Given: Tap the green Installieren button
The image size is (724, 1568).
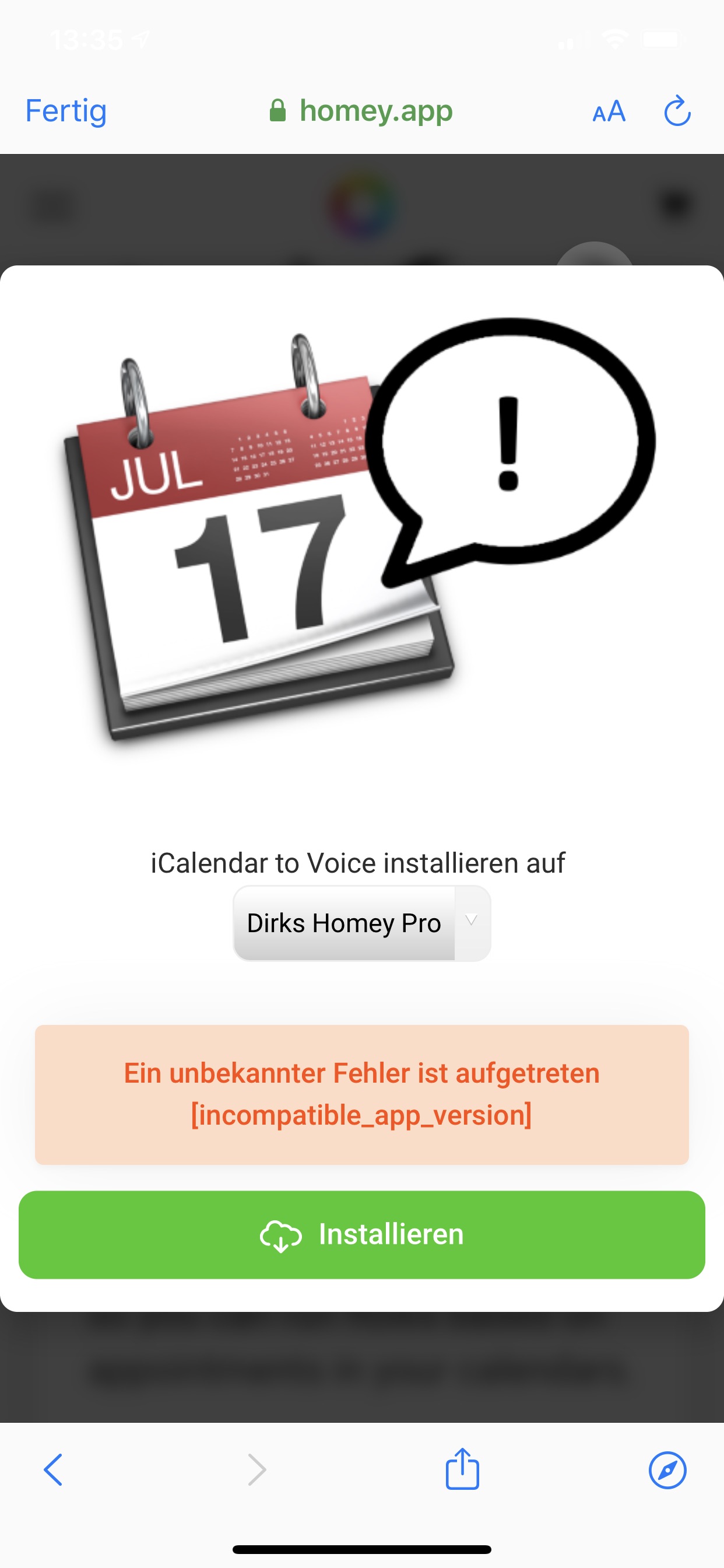Looking at the screenshot, I should click(x=361, y=1234).
